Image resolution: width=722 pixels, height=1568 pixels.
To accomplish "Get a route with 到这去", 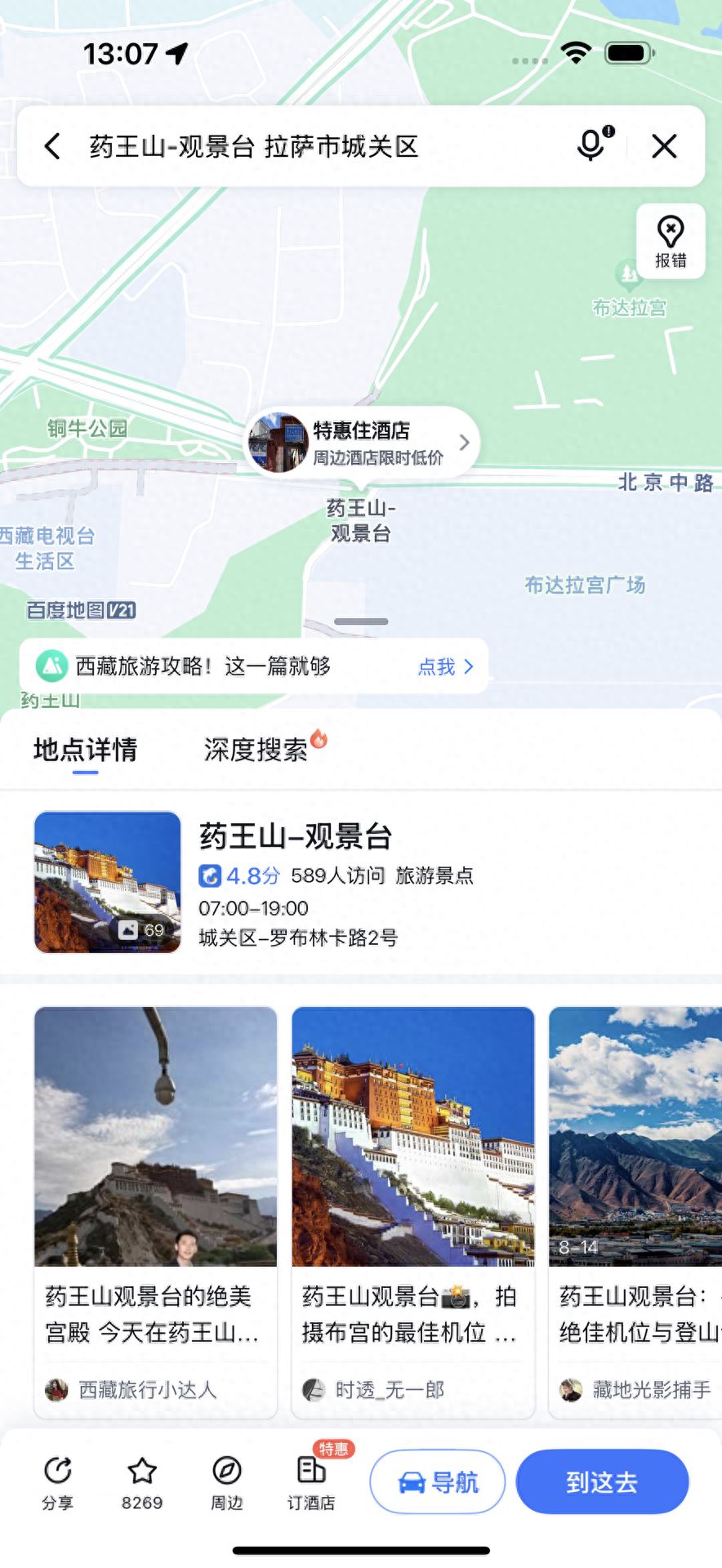I will pos(602,1481).
